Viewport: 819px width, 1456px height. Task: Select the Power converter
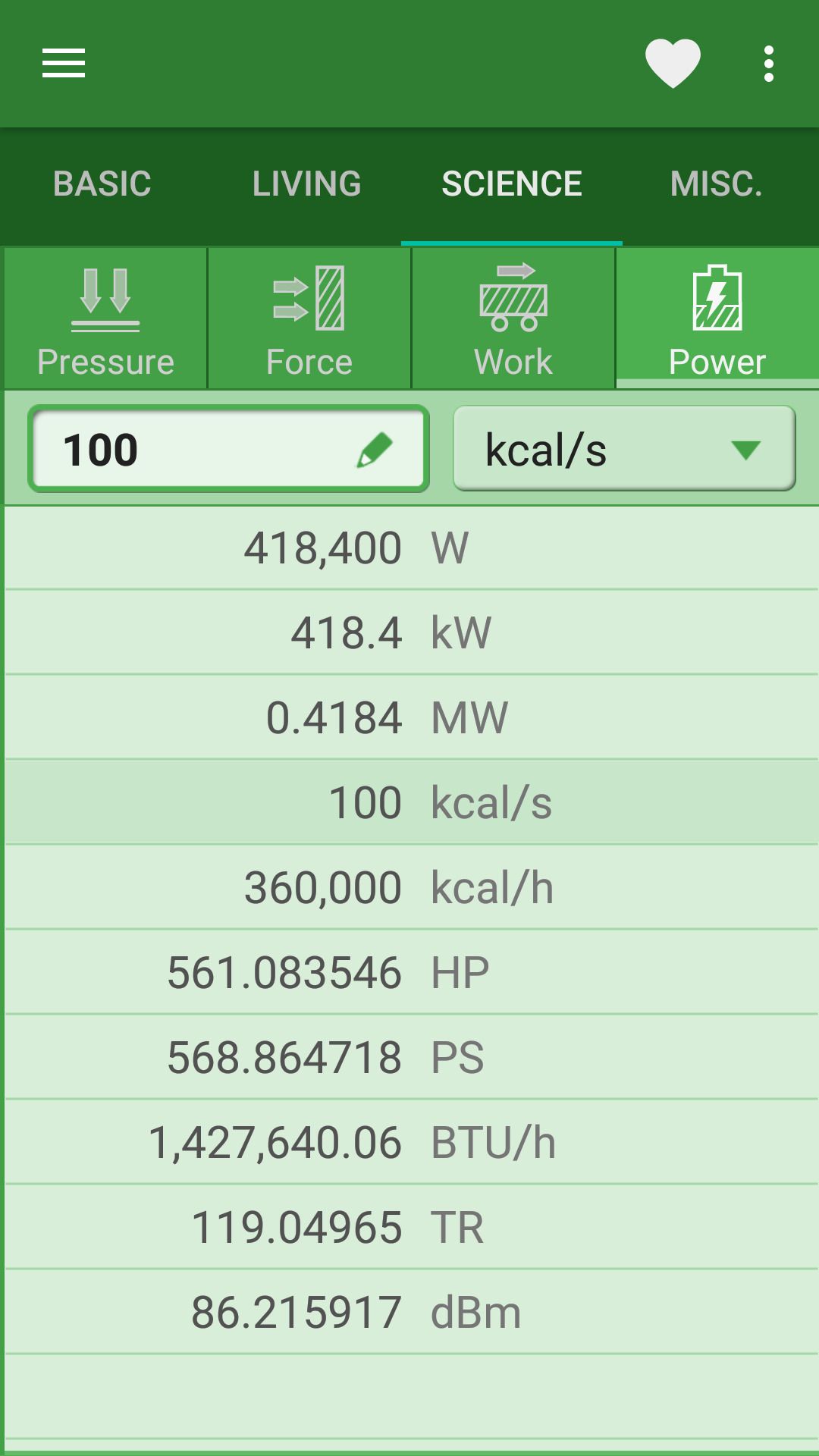717,318
